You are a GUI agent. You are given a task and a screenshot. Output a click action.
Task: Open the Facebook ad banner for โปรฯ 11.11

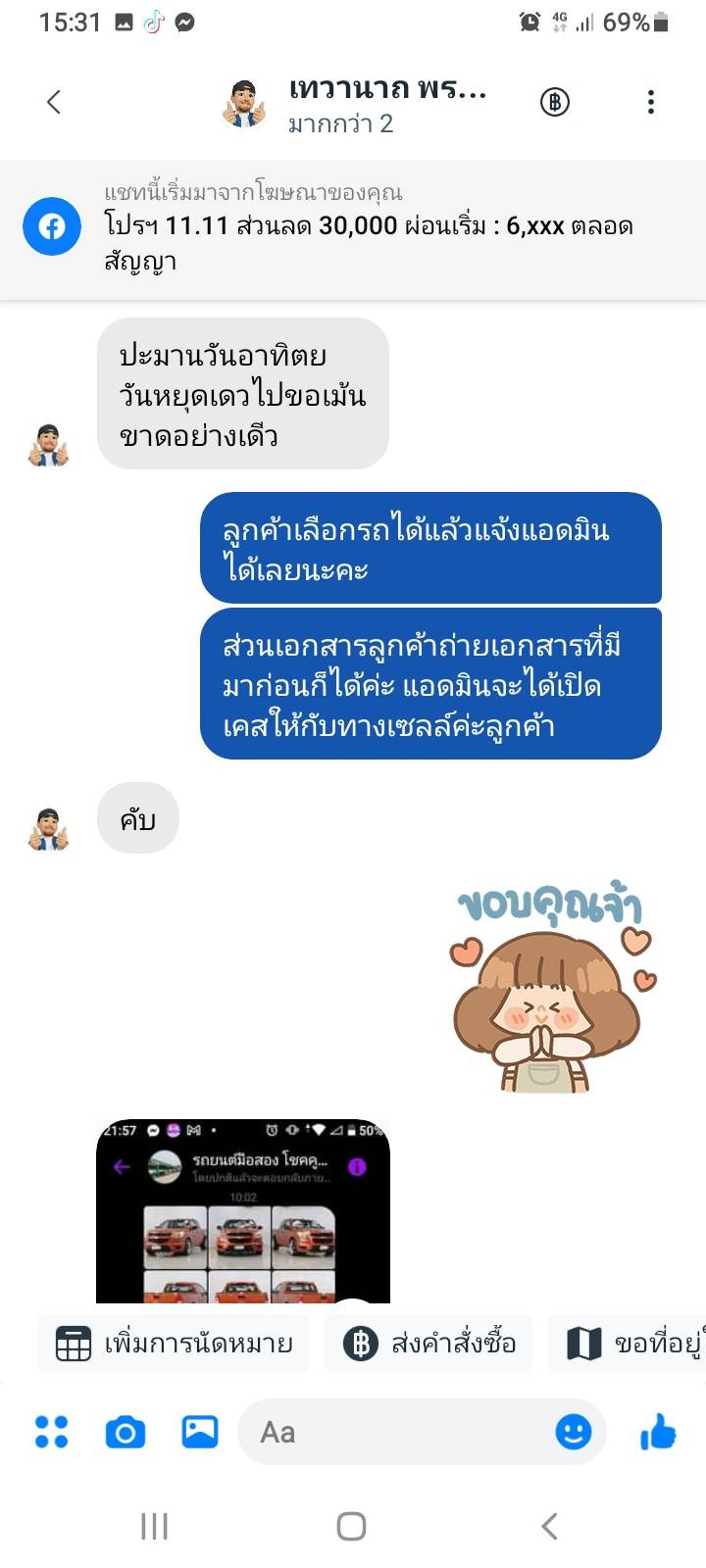point(353,228)
